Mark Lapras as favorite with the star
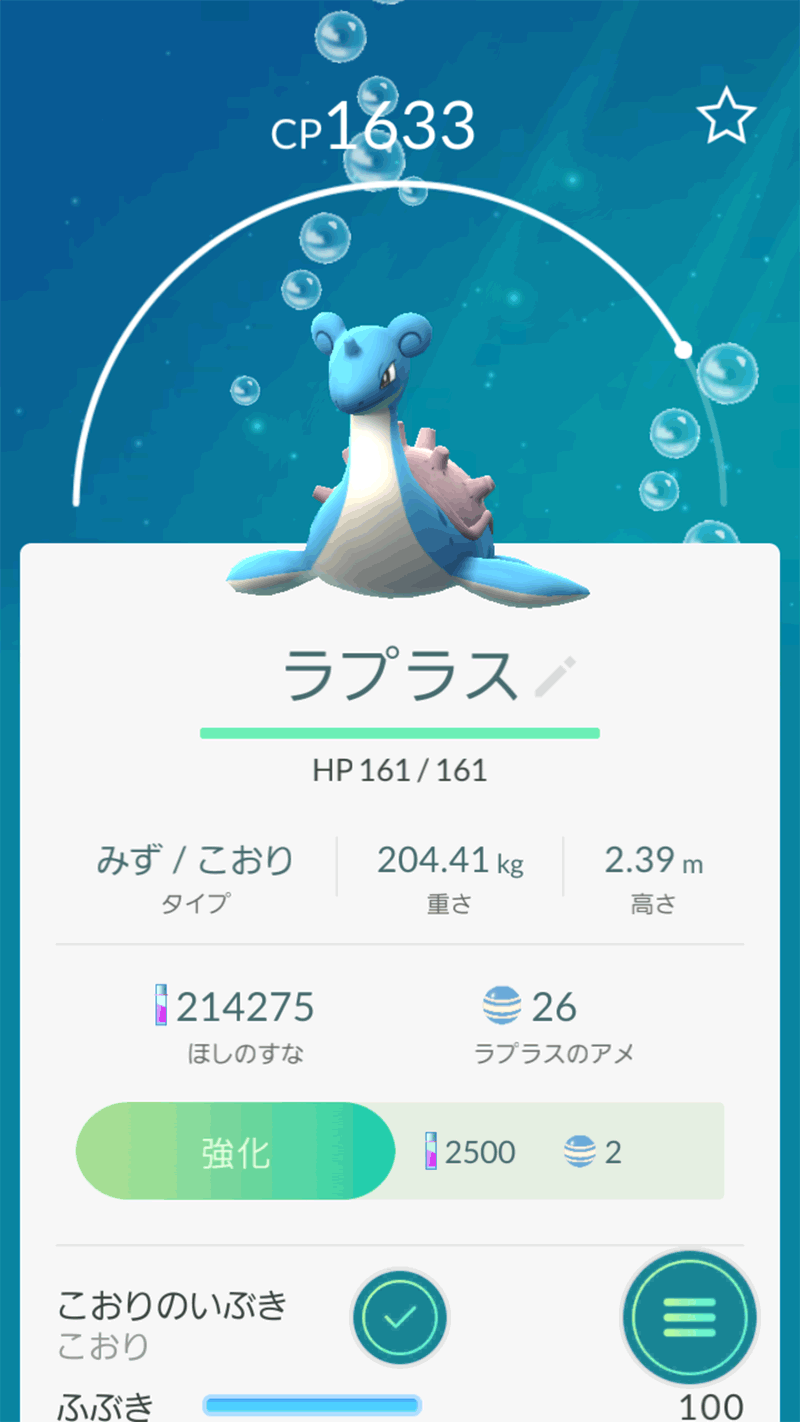Screen dimensions: 800x1422 pos(726,117)
